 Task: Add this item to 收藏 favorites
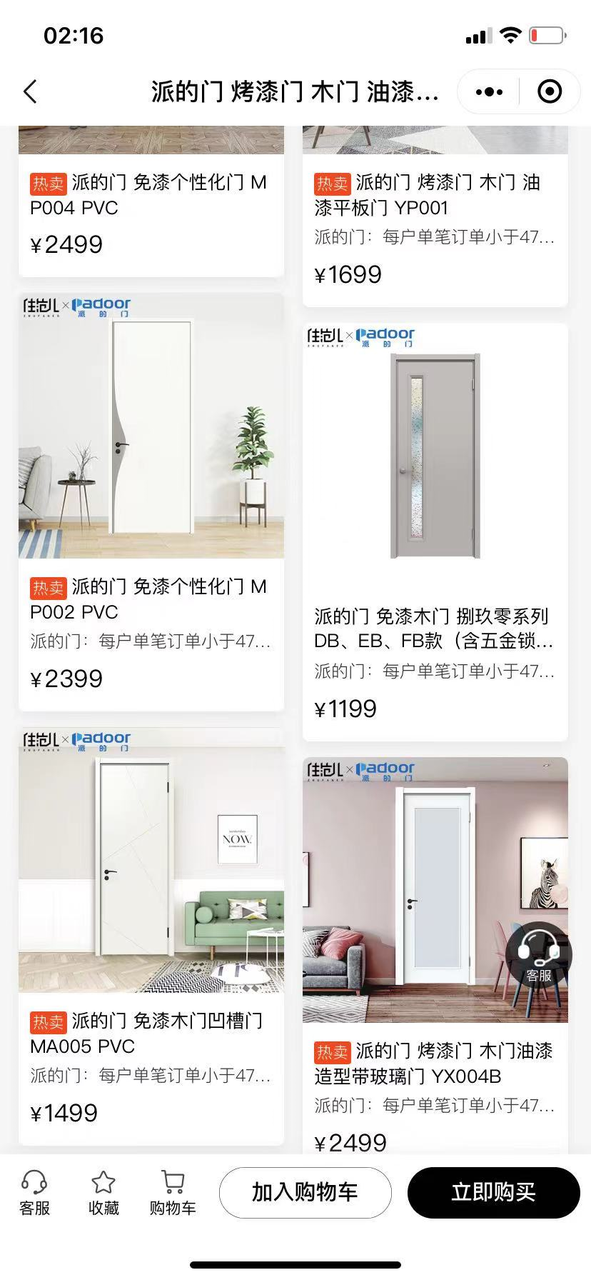tap(104, 1193)
